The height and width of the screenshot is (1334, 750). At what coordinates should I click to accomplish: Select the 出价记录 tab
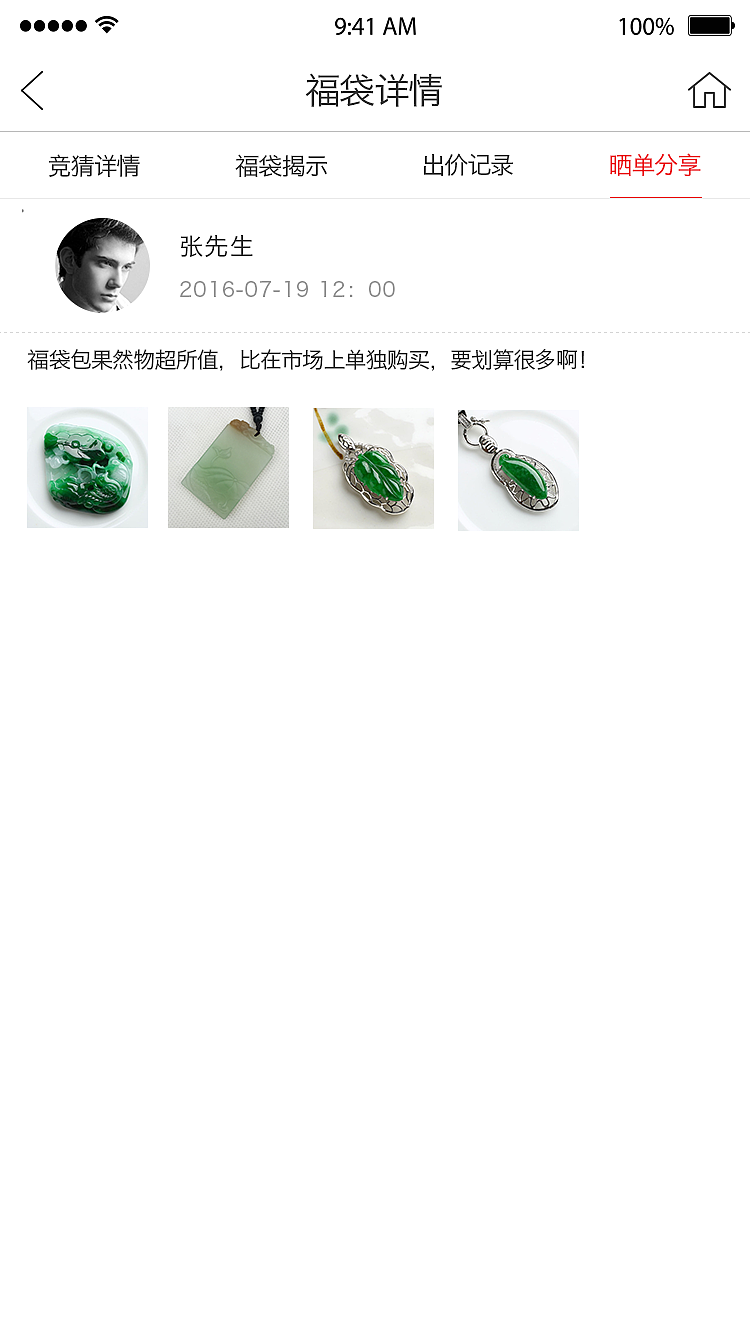(x=466, y=165)
